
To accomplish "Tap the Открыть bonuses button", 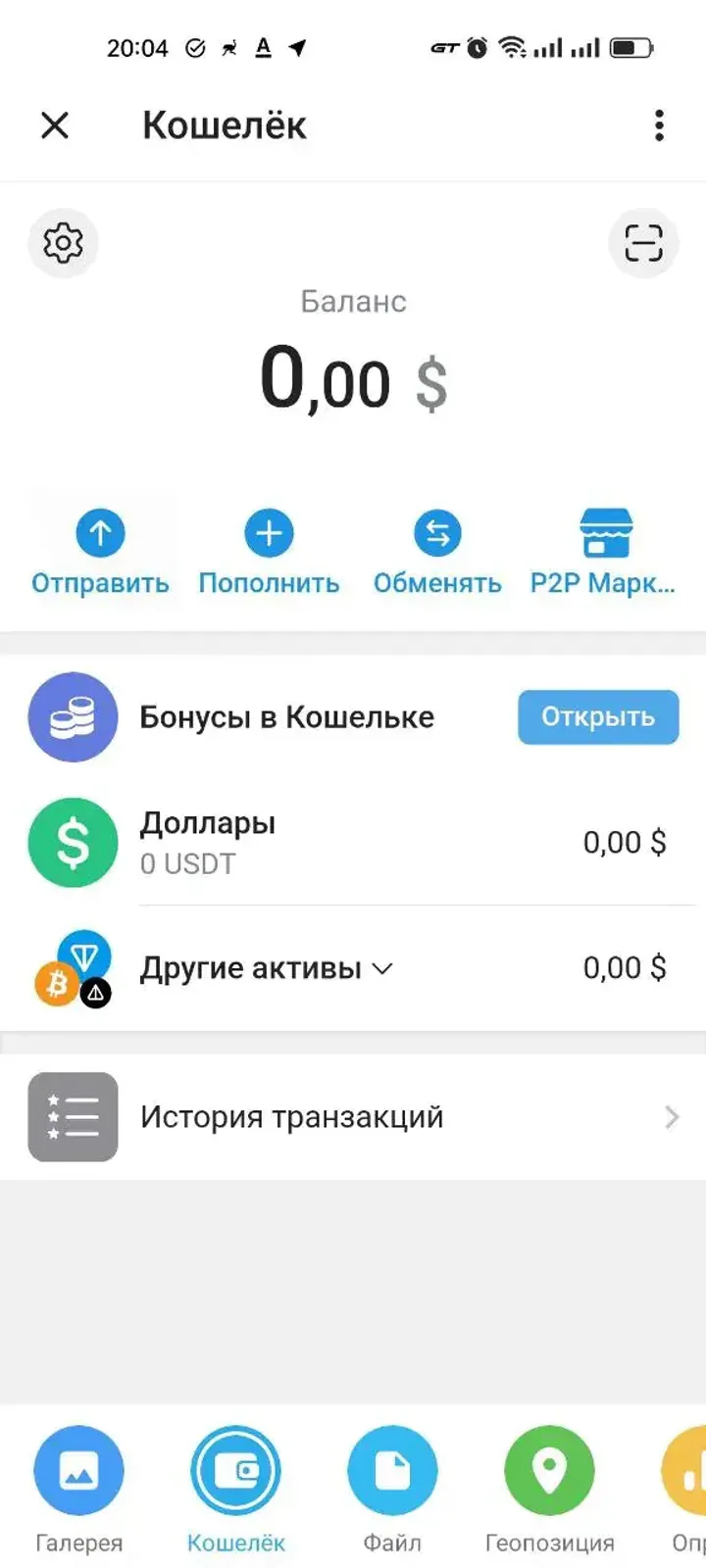I will click(x=597, y=716).
